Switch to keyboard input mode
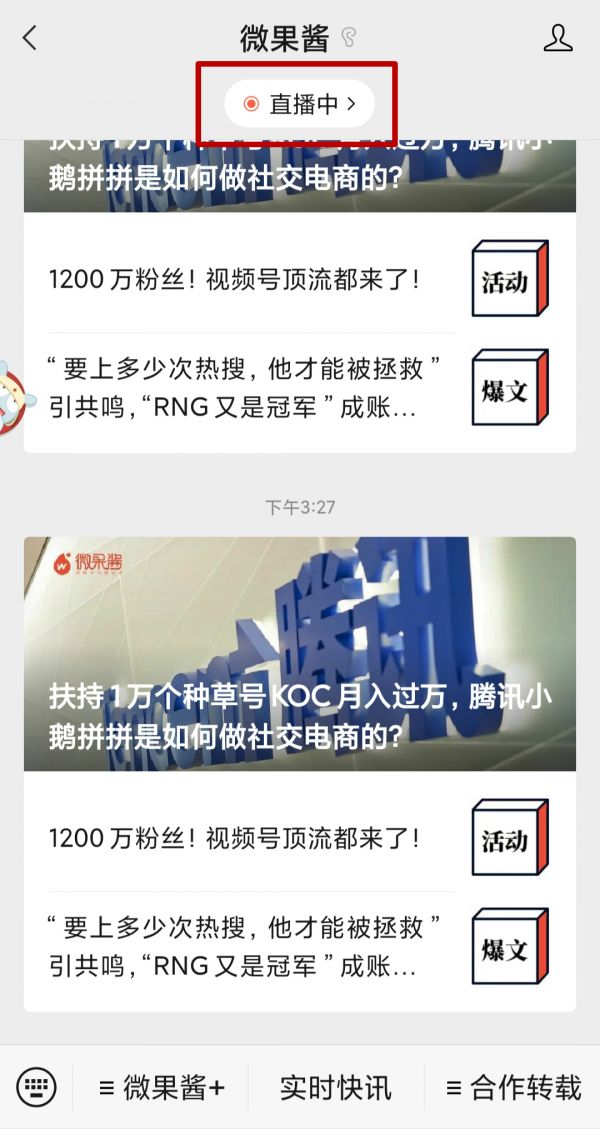Screen dimensions: 600x1129 tap(37, 1087)
